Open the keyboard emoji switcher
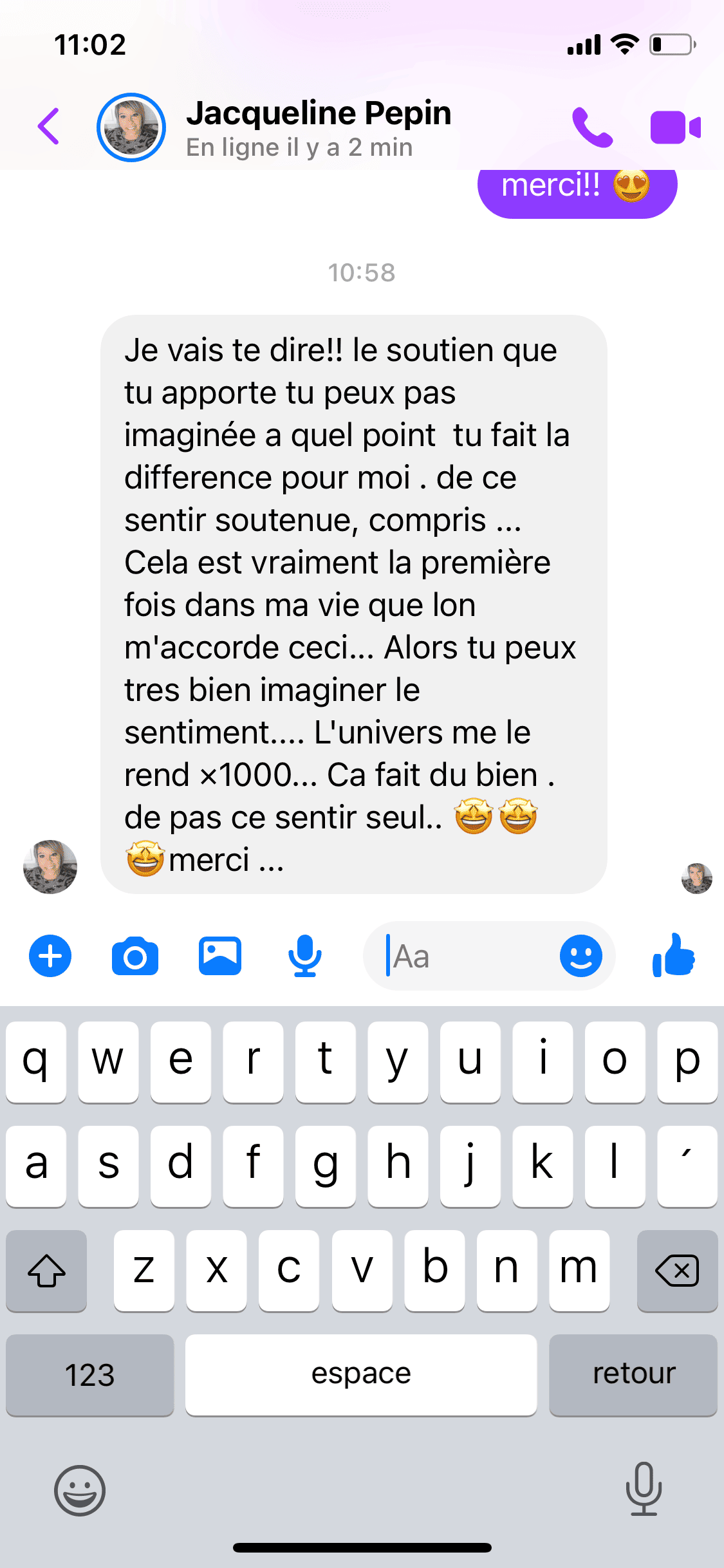Viewport: 724px width, 1568px height. tap(80, 1491)
